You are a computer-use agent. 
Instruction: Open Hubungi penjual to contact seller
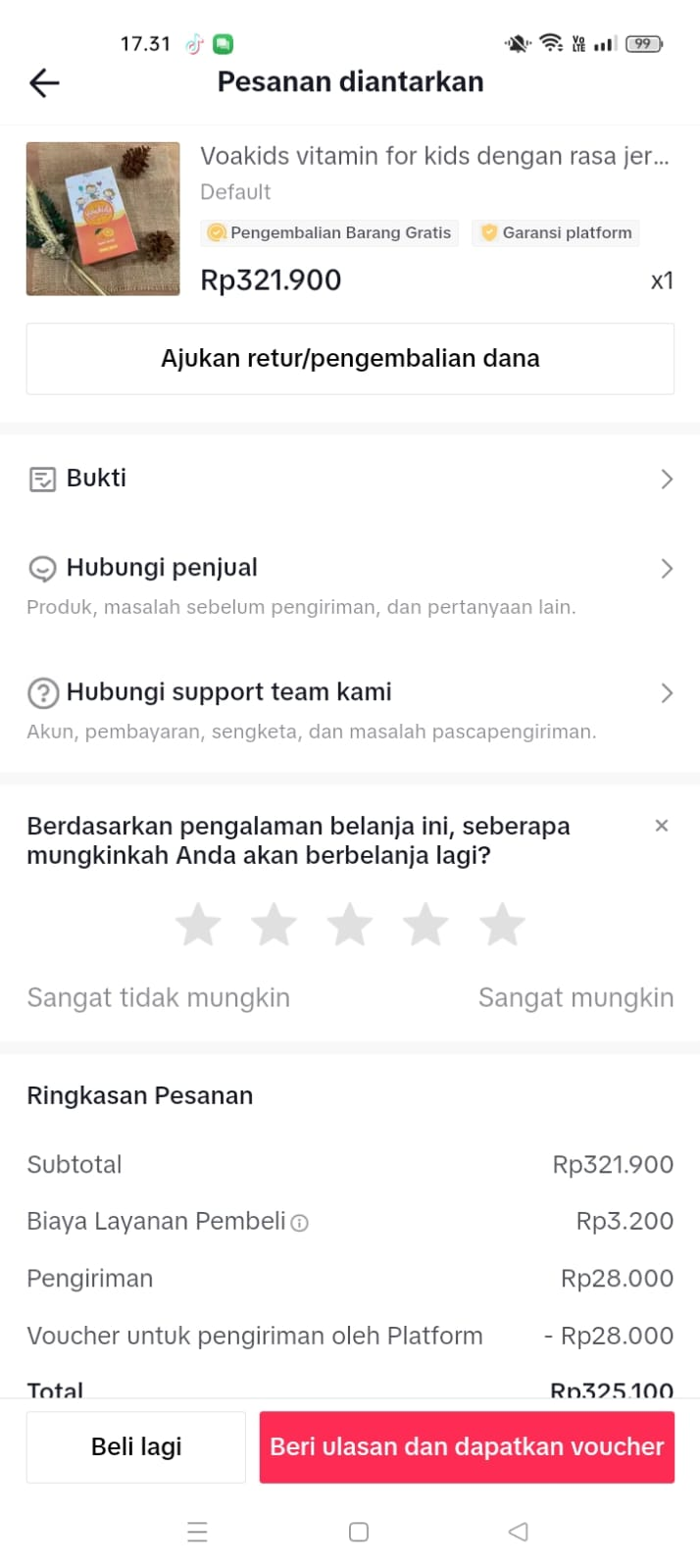pos(350,569)
